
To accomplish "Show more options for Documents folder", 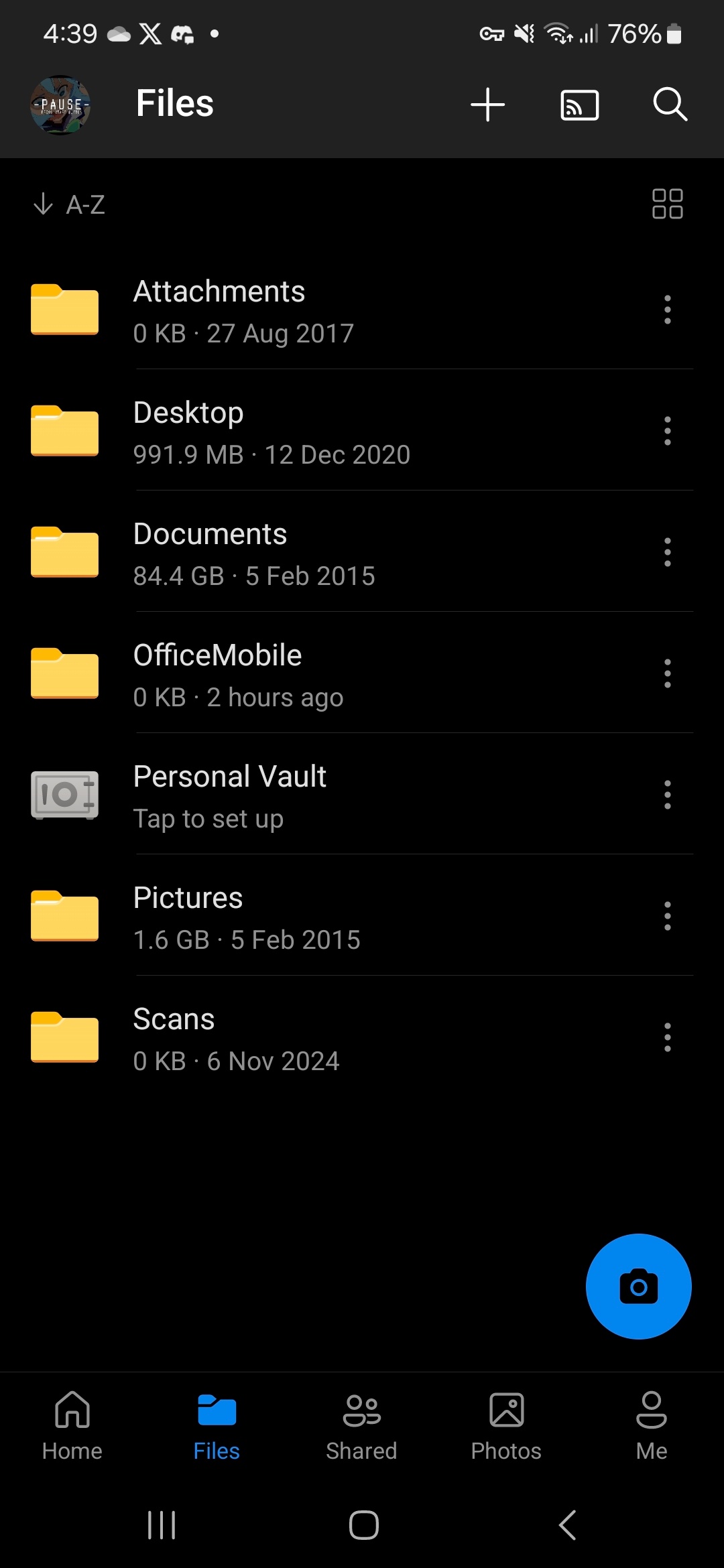I will point(667,553).
